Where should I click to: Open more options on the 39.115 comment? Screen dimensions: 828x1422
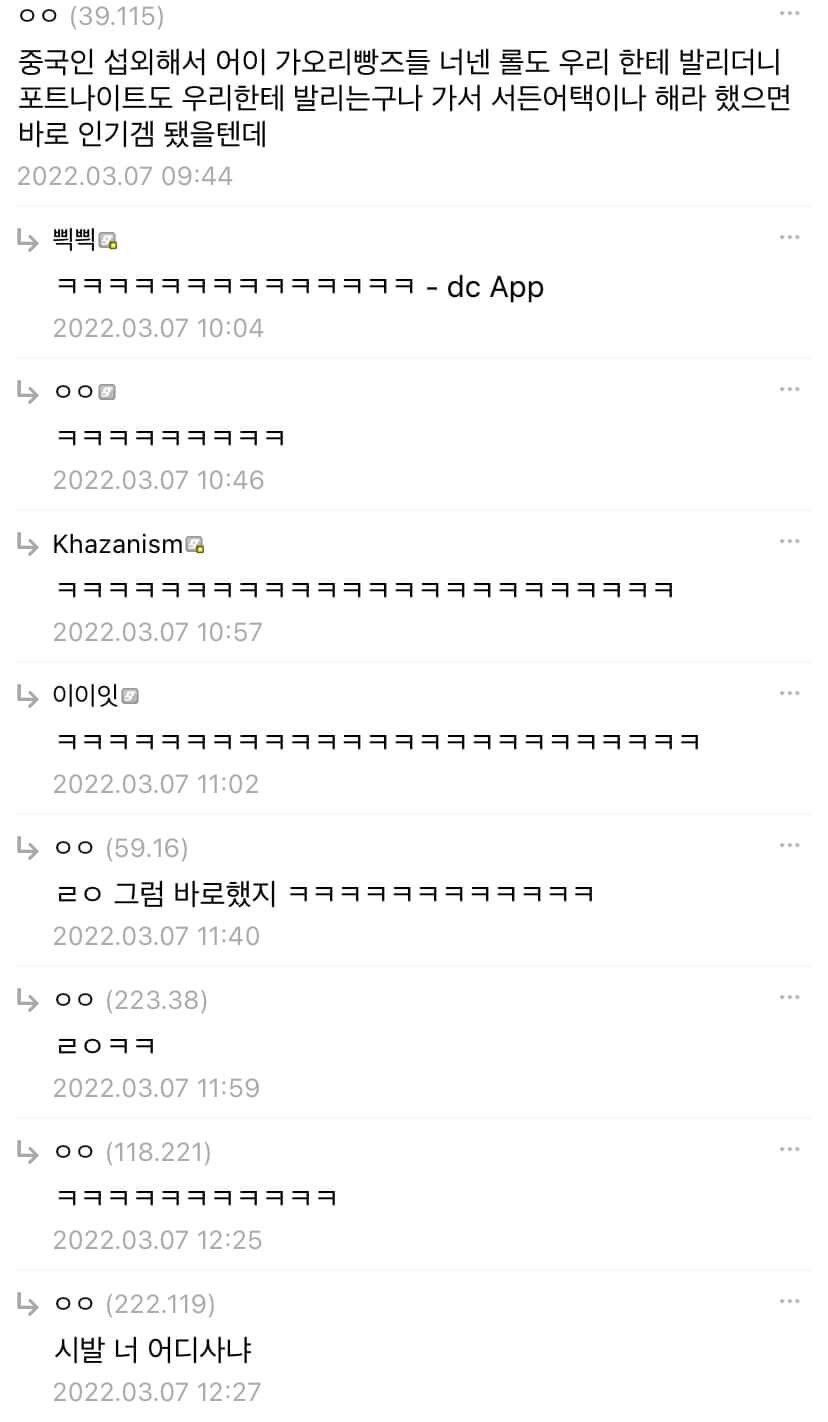(789, 14)
